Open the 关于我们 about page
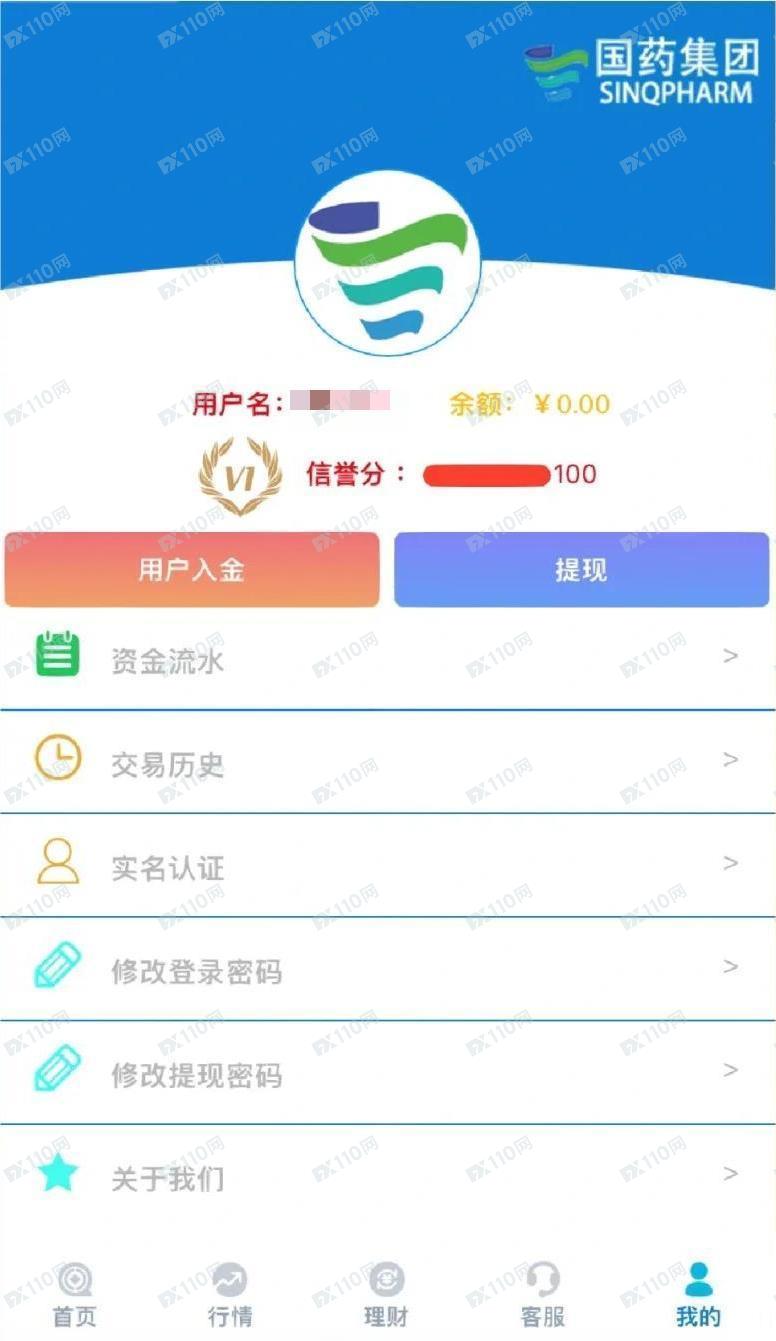Image resolution: width=776 pixels, height=1341 pixels. click(x=387, y=1177)
